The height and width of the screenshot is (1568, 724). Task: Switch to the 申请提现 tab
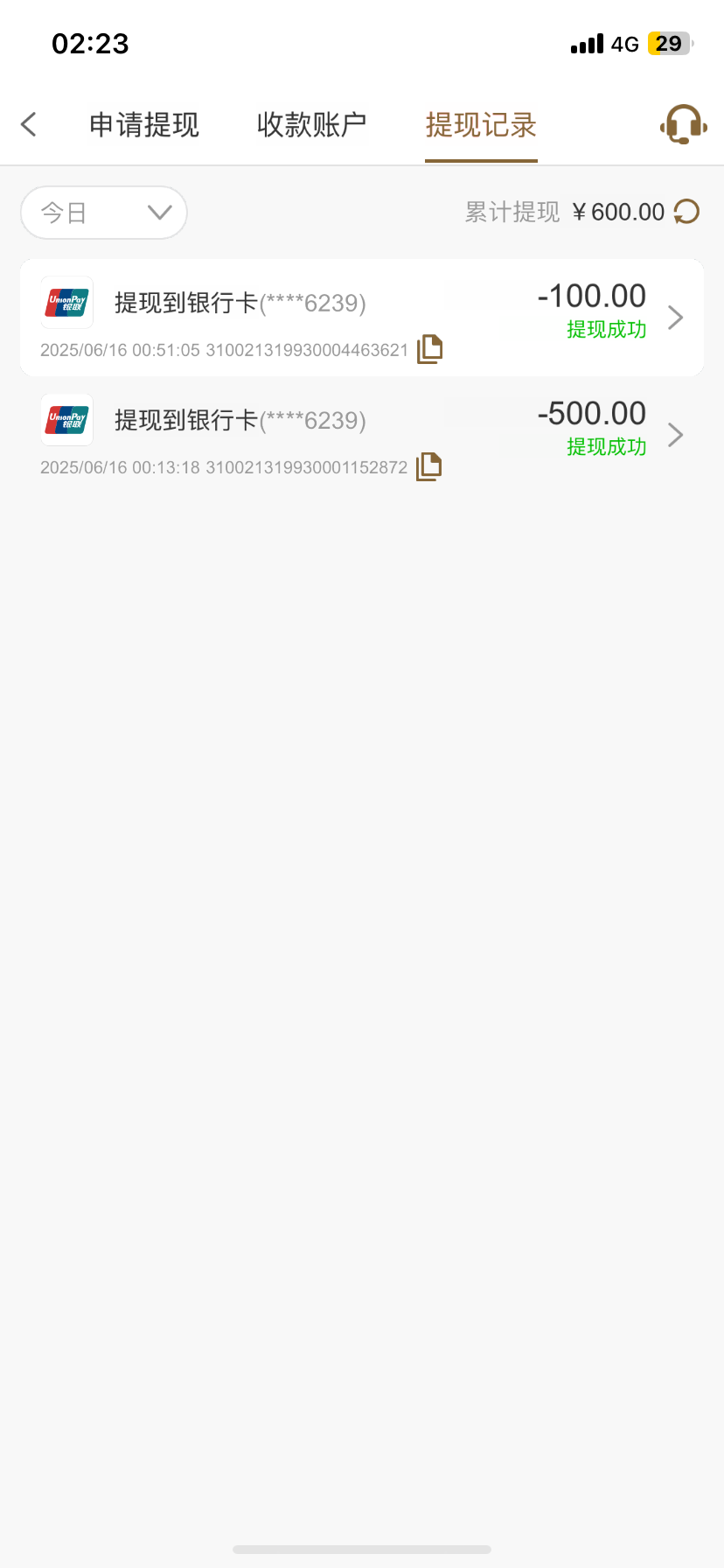144,124
